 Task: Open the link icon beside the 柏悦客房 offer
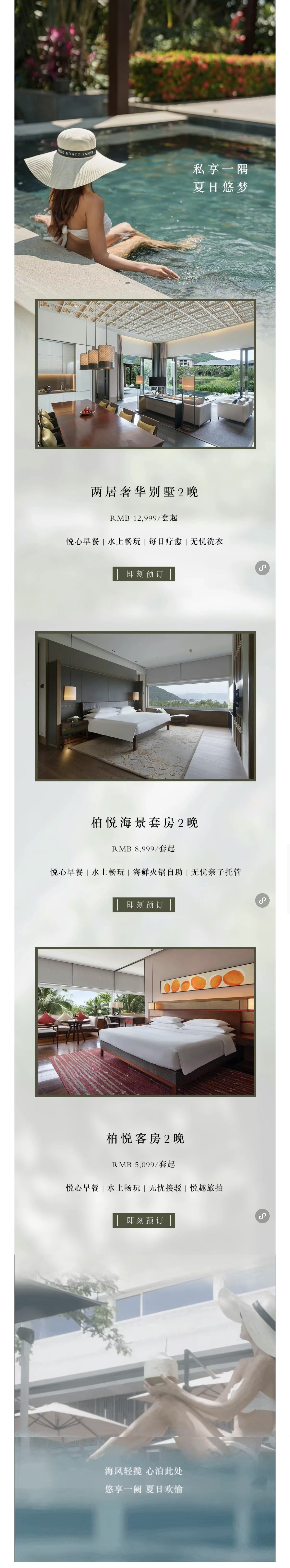[x=262, y=1216]
